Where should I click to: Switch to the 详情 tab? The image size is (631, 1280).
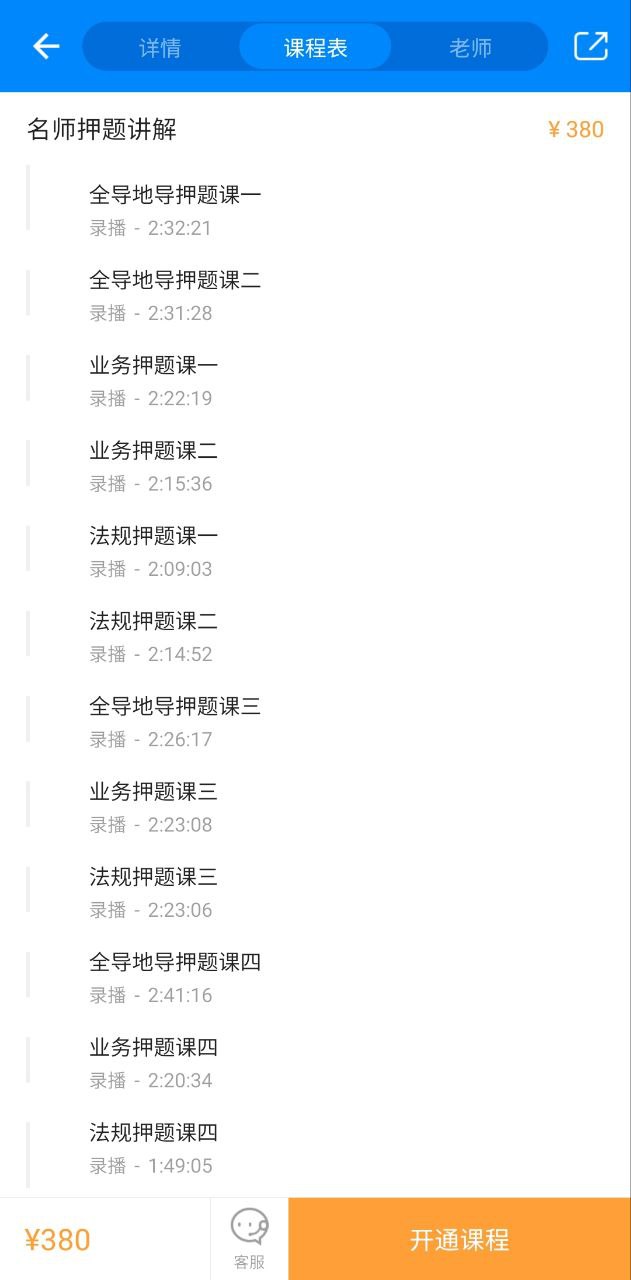[x=160, y=47]
